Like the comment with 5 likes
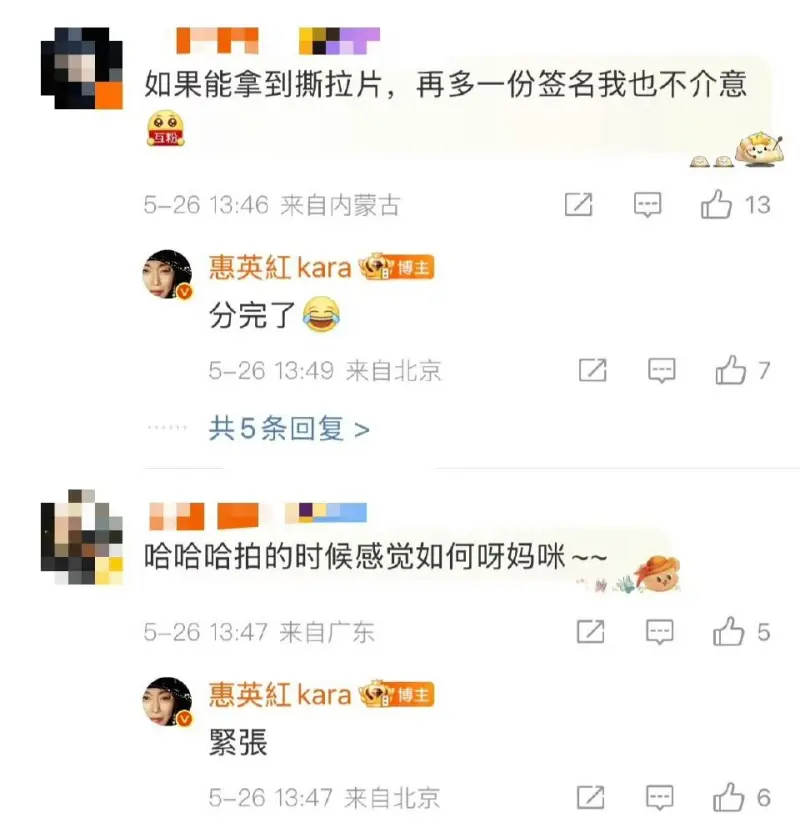 pos(729,632)
